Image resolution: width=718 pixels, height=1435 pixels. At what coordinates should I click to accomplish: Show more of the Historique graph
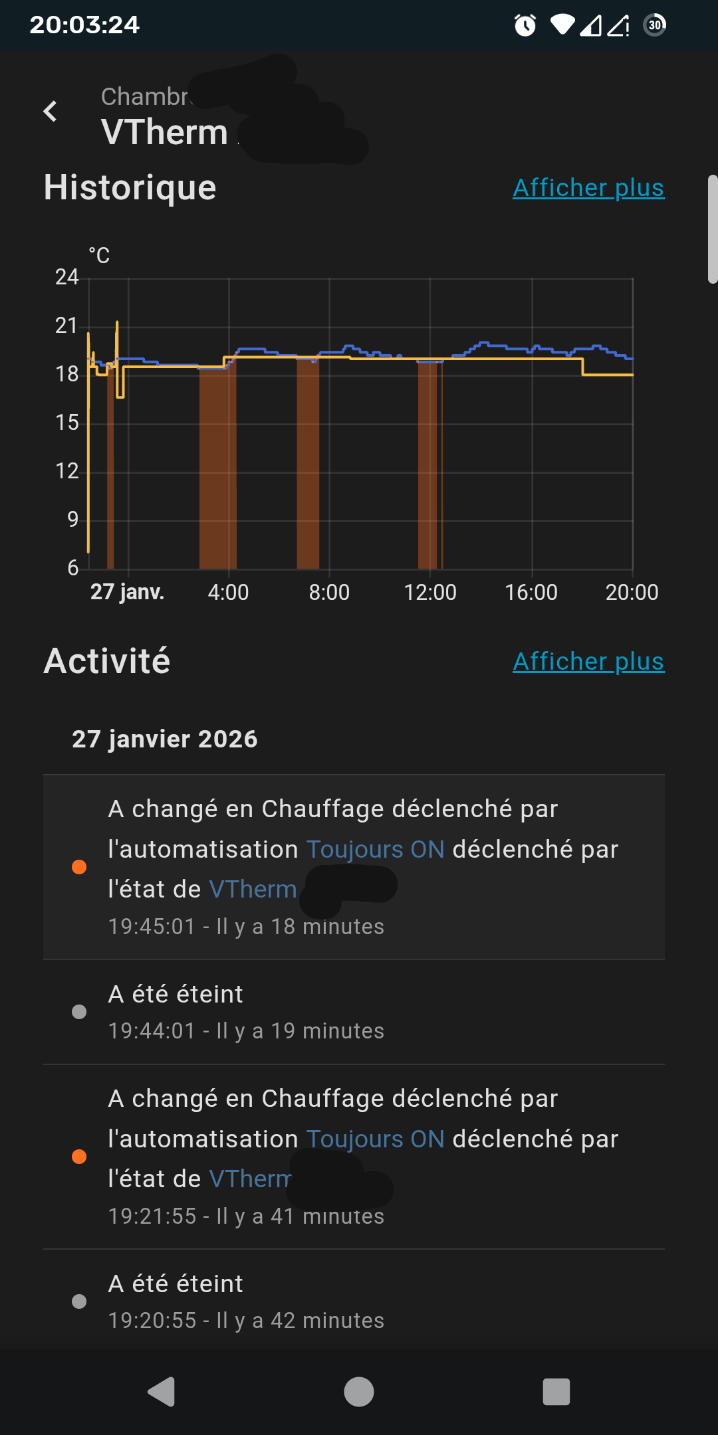click(588, 188)
